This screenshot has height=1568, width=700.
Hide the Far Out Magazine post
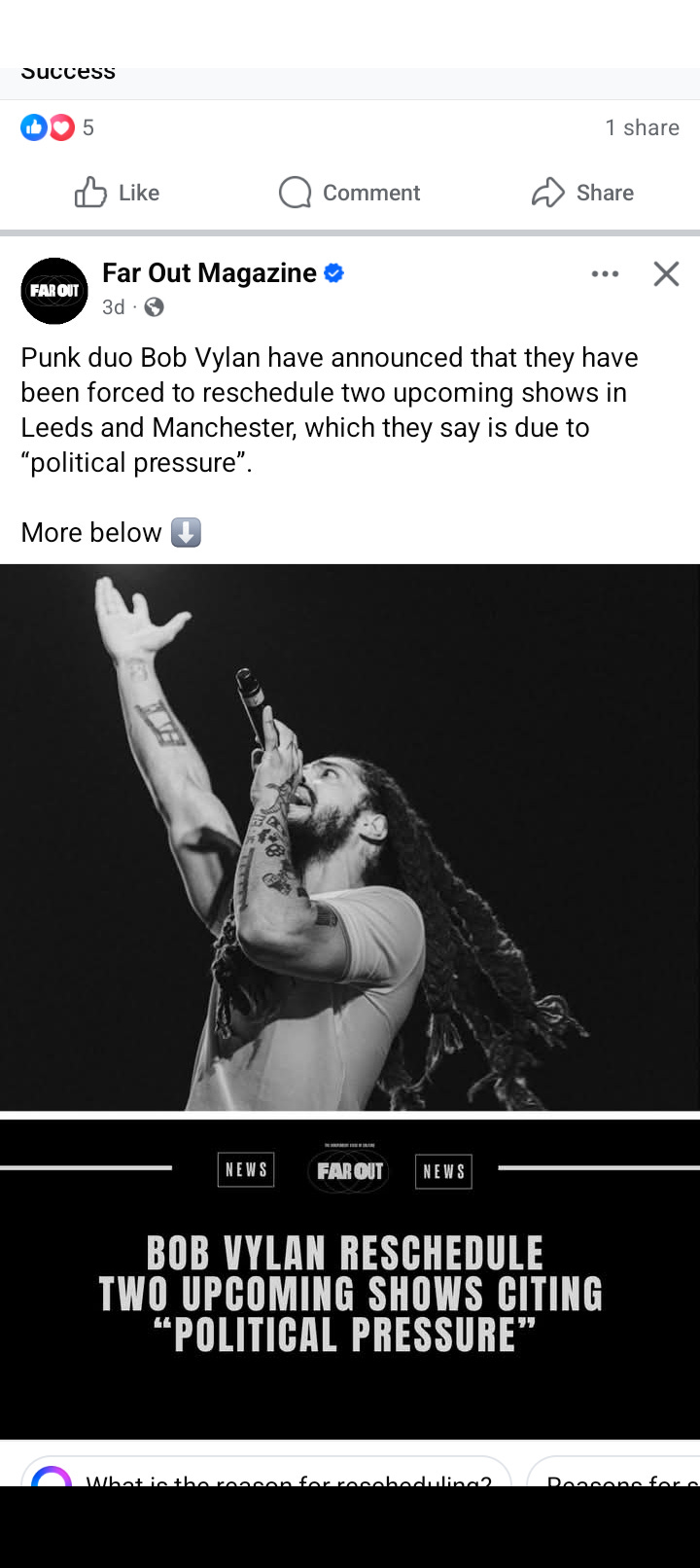666,274
